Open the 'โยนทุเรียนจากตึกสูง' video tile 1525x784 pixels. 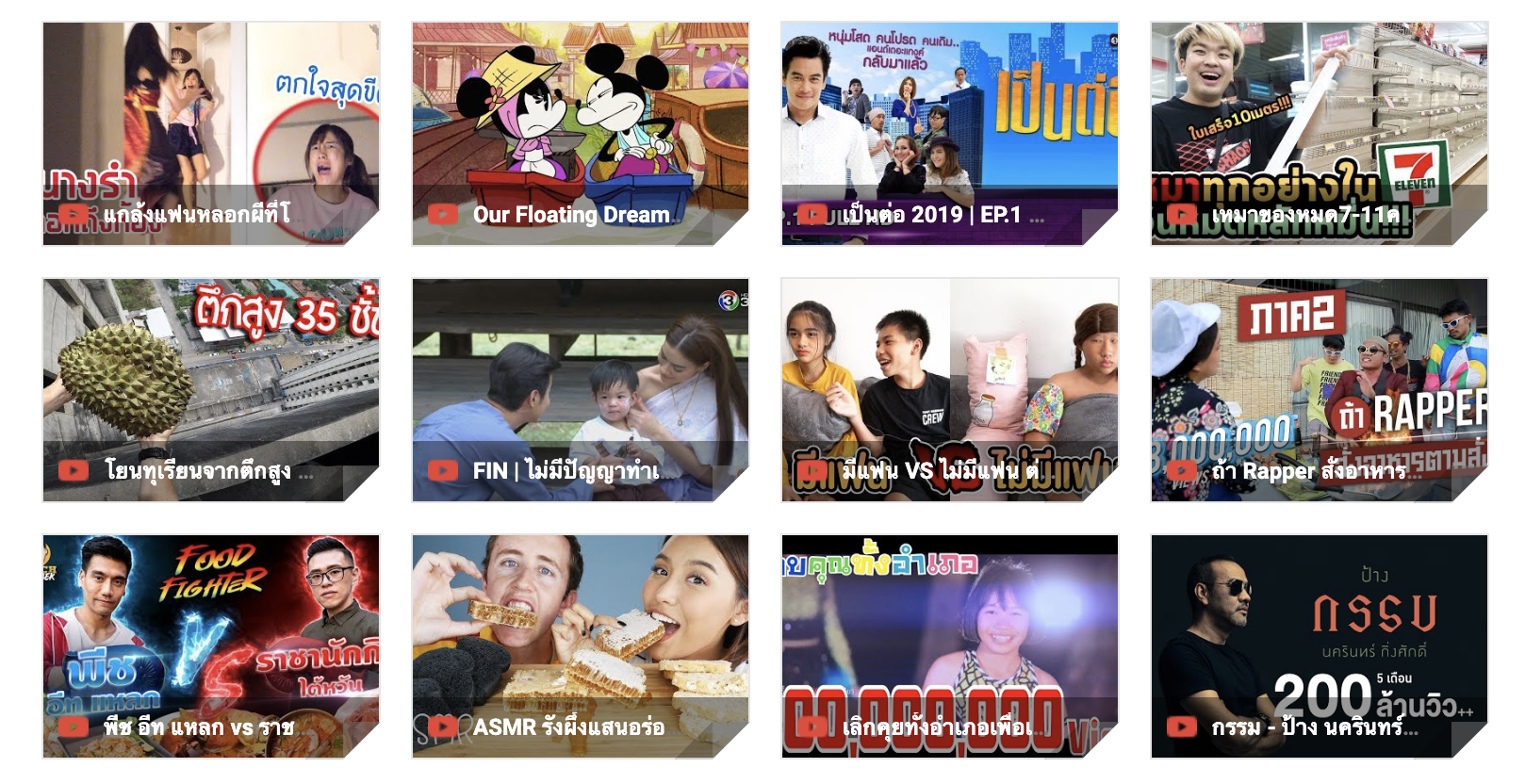pyautogui.click(x=211, y=389)
